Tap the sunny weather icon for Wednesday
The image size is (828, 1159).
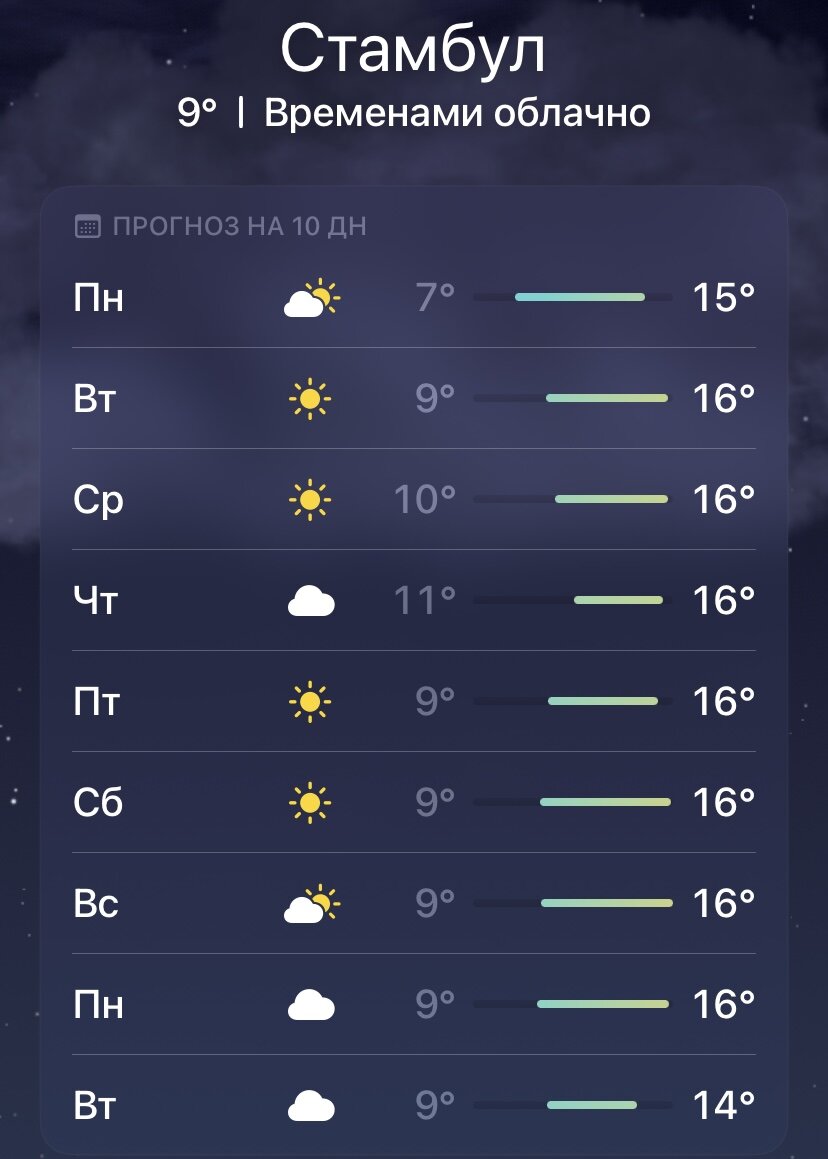click(311, 498)
